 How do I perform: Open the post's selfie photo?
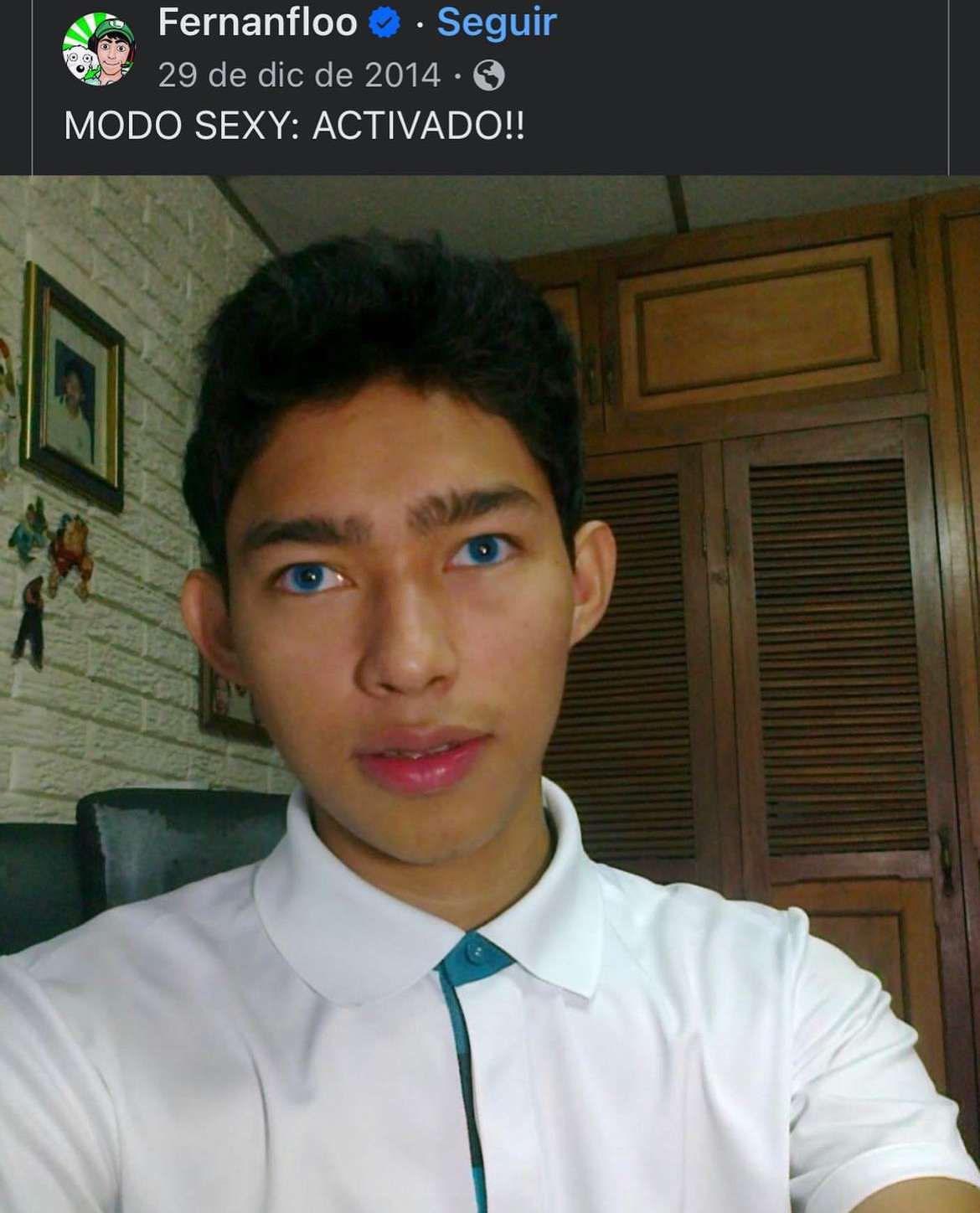[x=490, y=694]
